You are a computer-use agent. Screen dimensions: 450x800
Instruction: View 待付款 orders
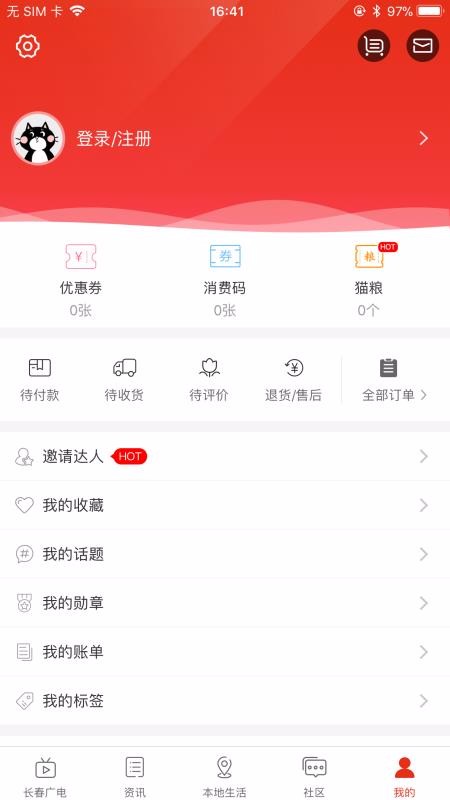coord(40,380)
